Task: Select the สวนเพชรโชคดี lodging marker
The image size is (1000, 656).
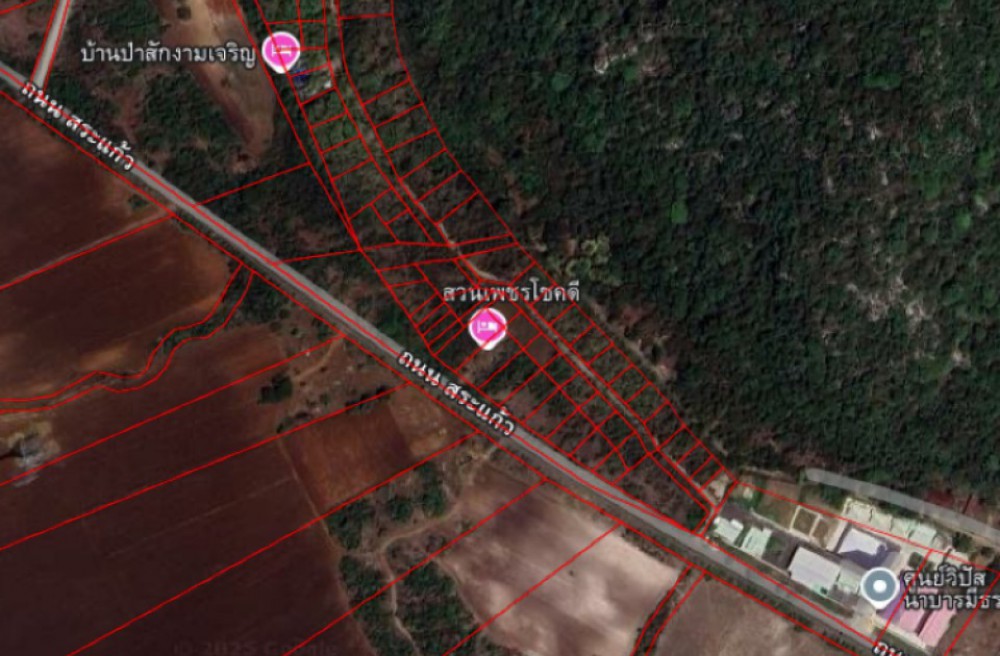Action: (487, 325)
